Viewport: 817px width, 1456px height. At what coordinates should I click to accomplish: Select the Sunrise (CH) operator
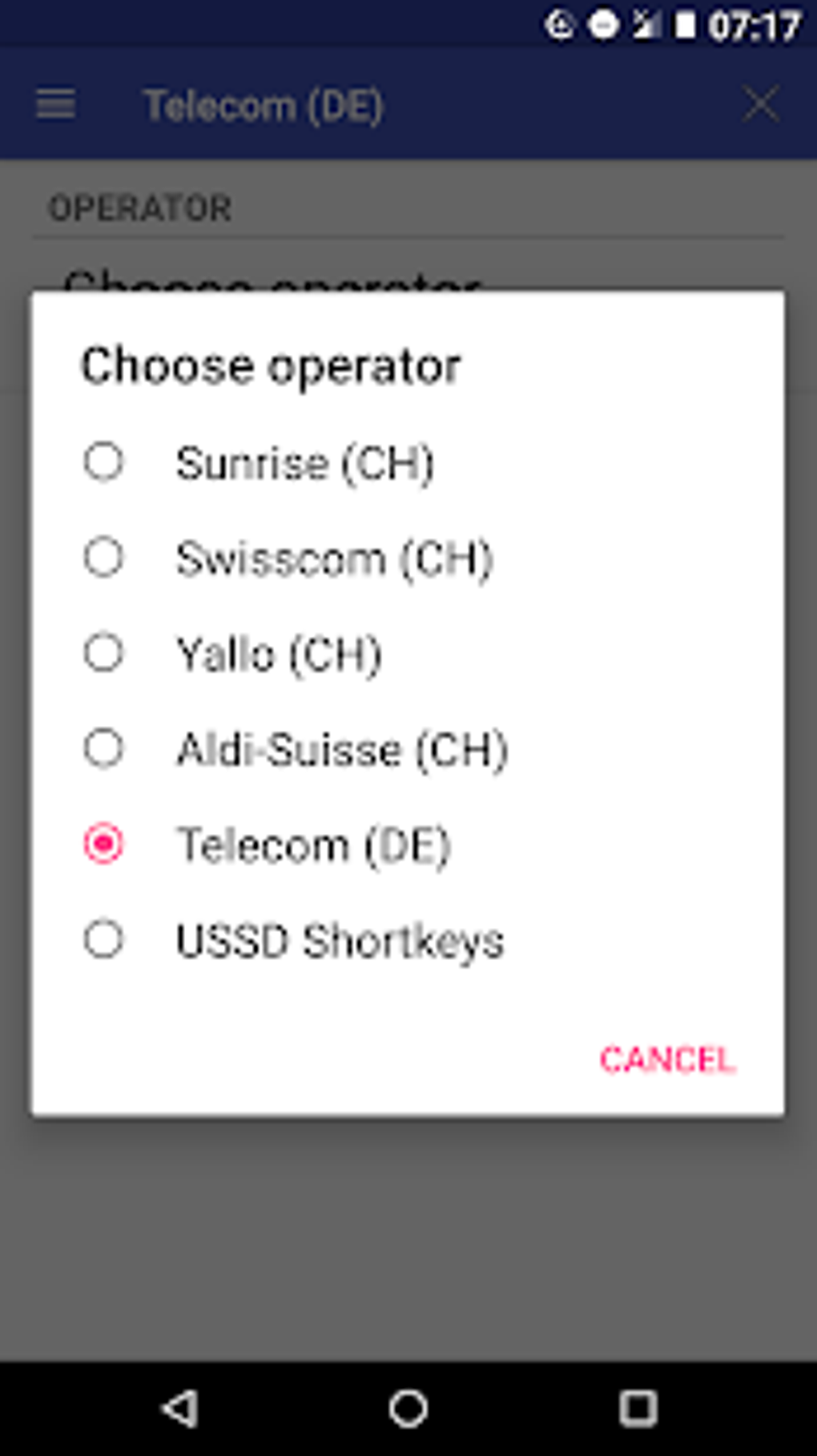coord(104,462)
